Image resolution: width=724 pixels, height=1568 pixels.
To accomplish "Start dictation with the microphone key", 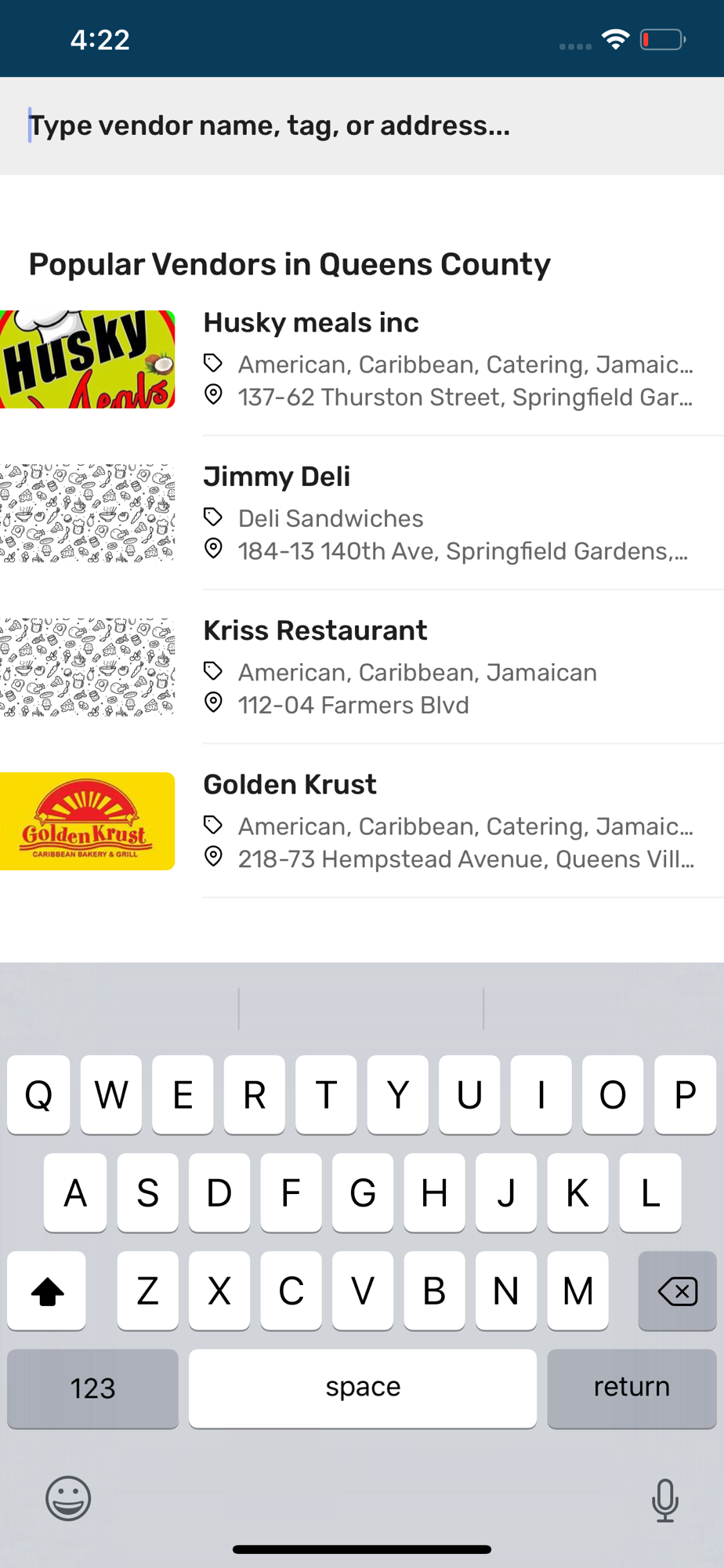I will 664,1499.
